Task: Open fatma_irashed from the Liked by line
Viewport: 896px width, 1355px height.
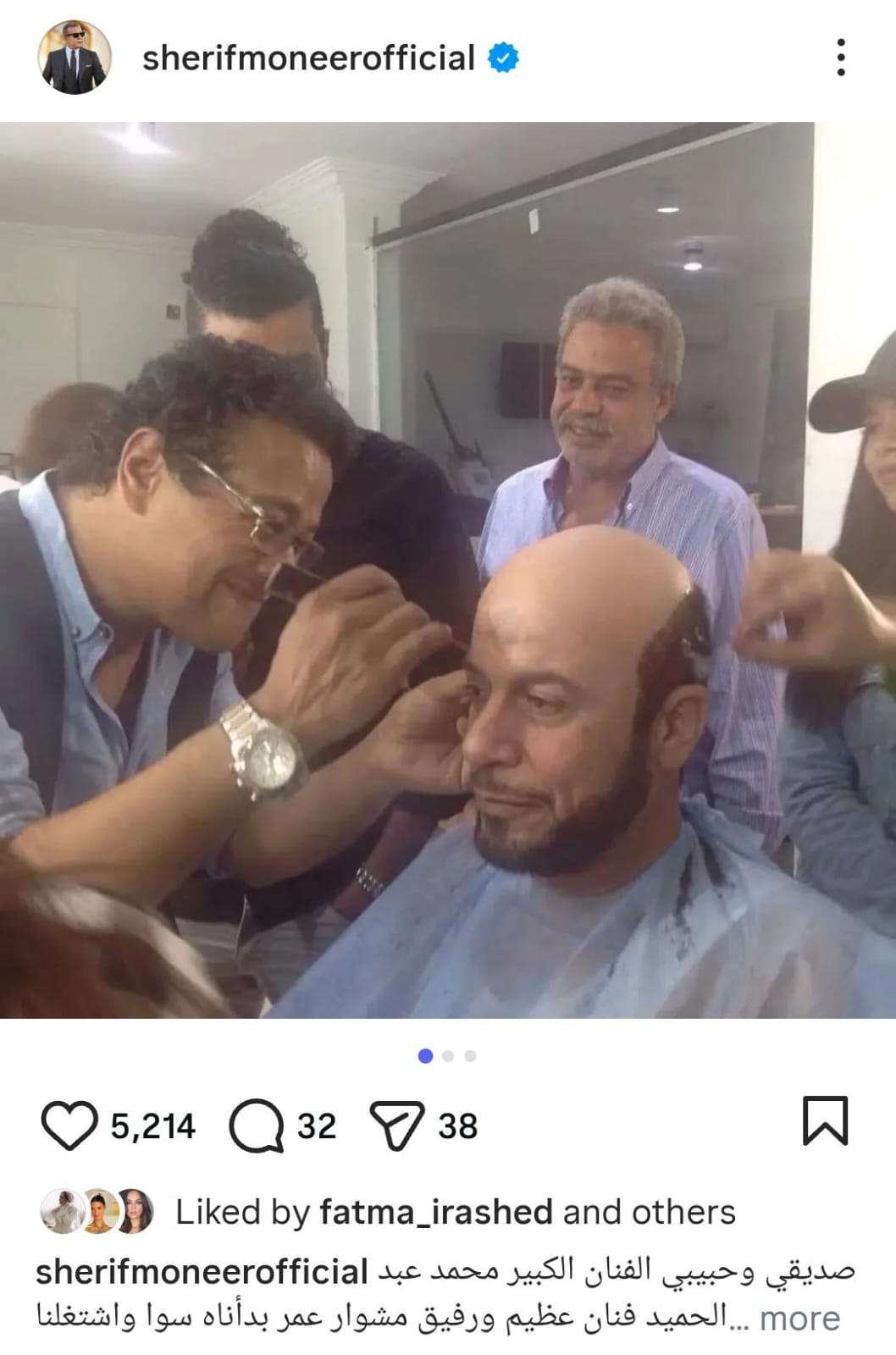Action: (x=435, y=1213)
